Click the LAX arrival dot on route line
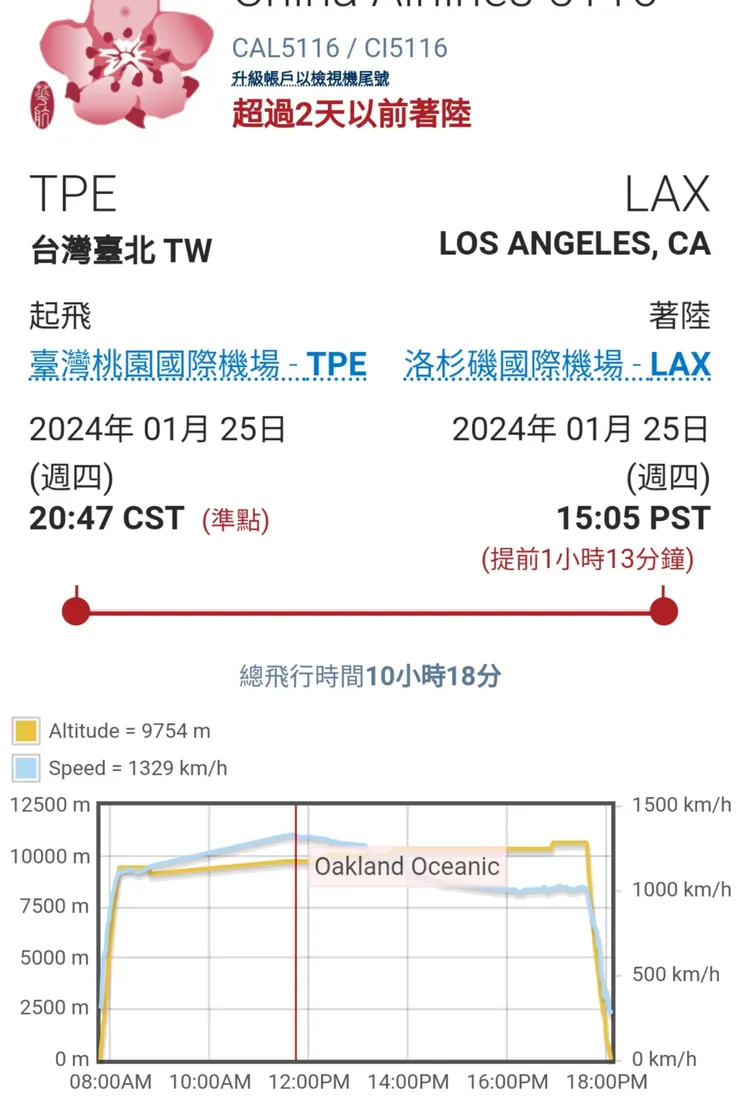 (x=660, y=608)
